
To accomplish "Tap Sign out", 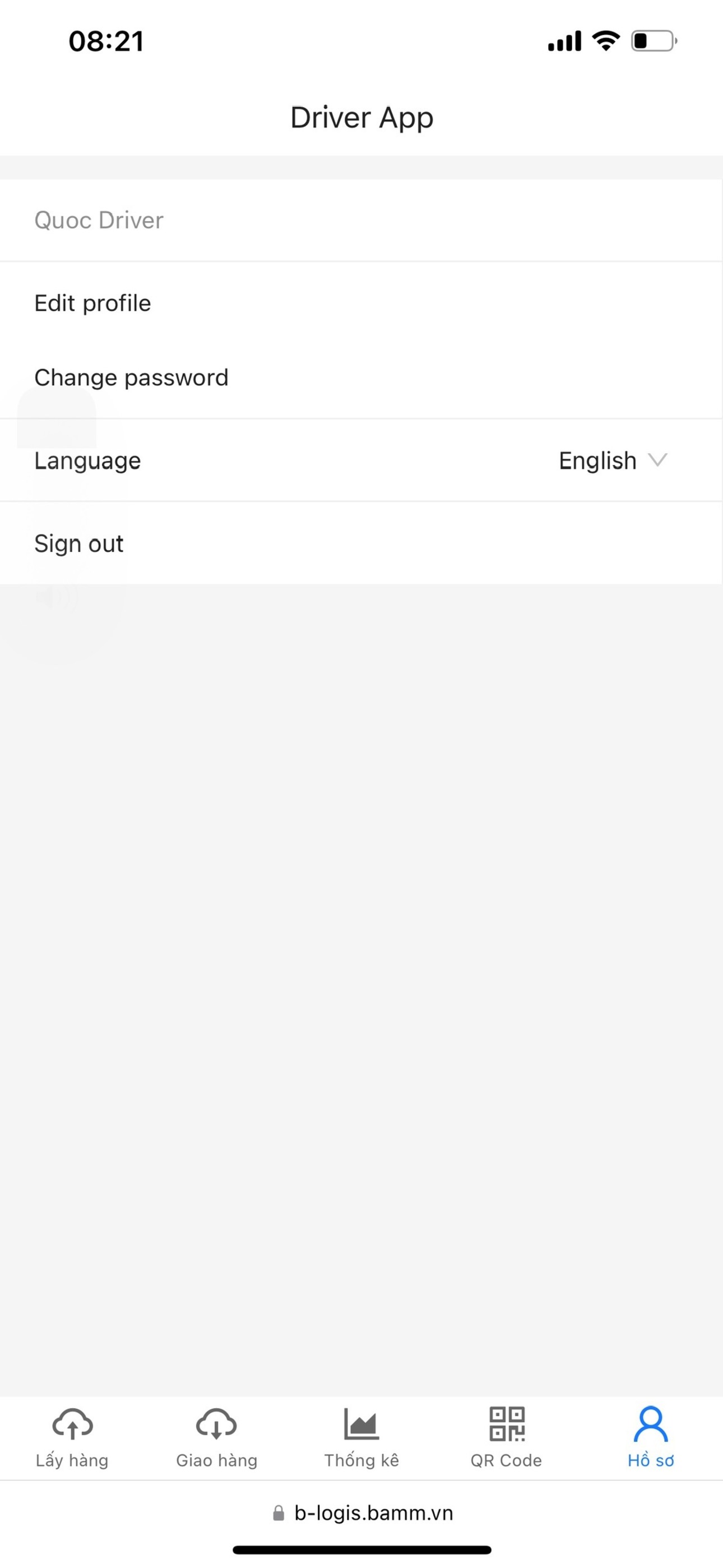I will pyautogui.click(x=361, y=543).
